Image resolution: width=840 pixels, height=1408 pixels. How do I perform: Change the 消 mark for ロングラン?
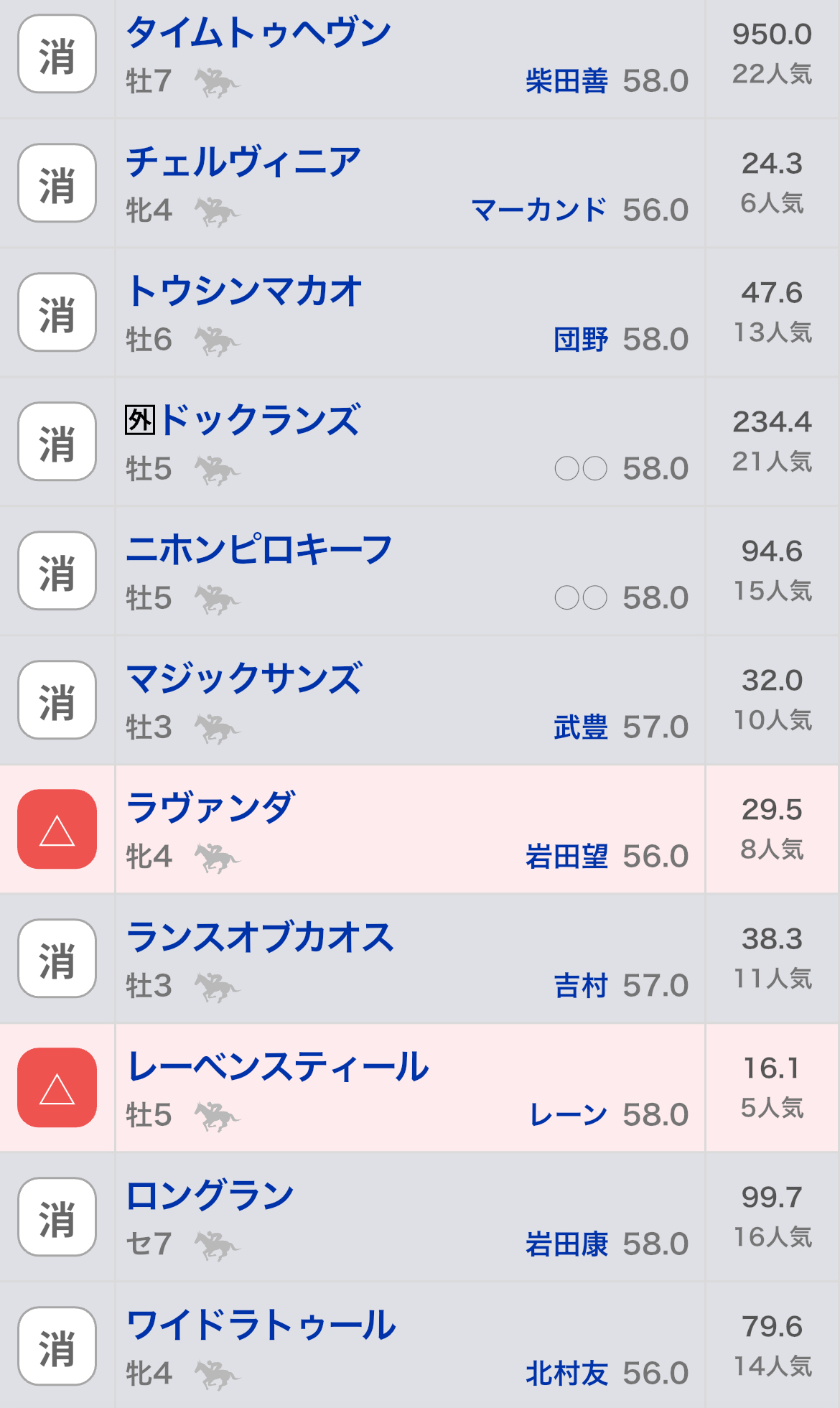point(57,1217)
